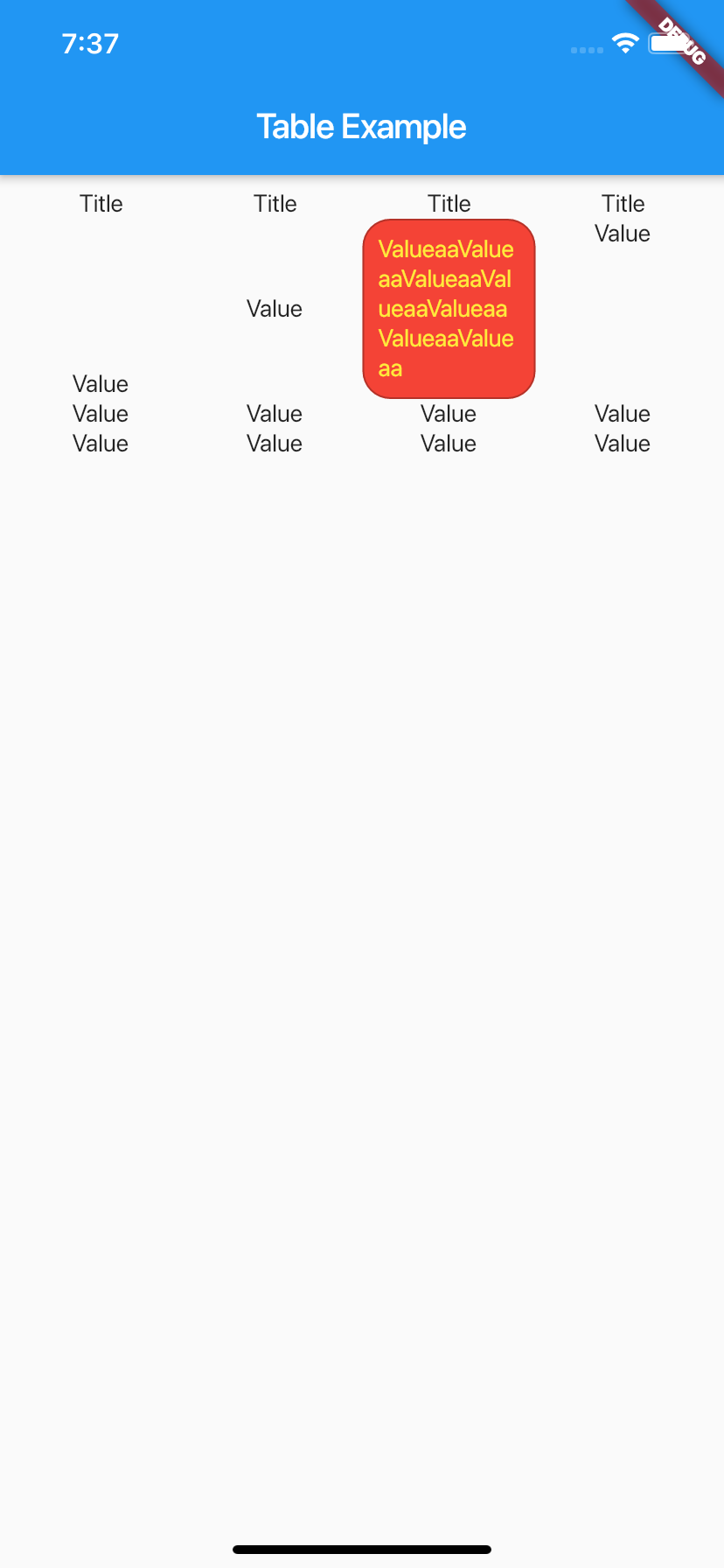Click the bottom-right Value cell

pyautogui.click(x=622, y=443)
